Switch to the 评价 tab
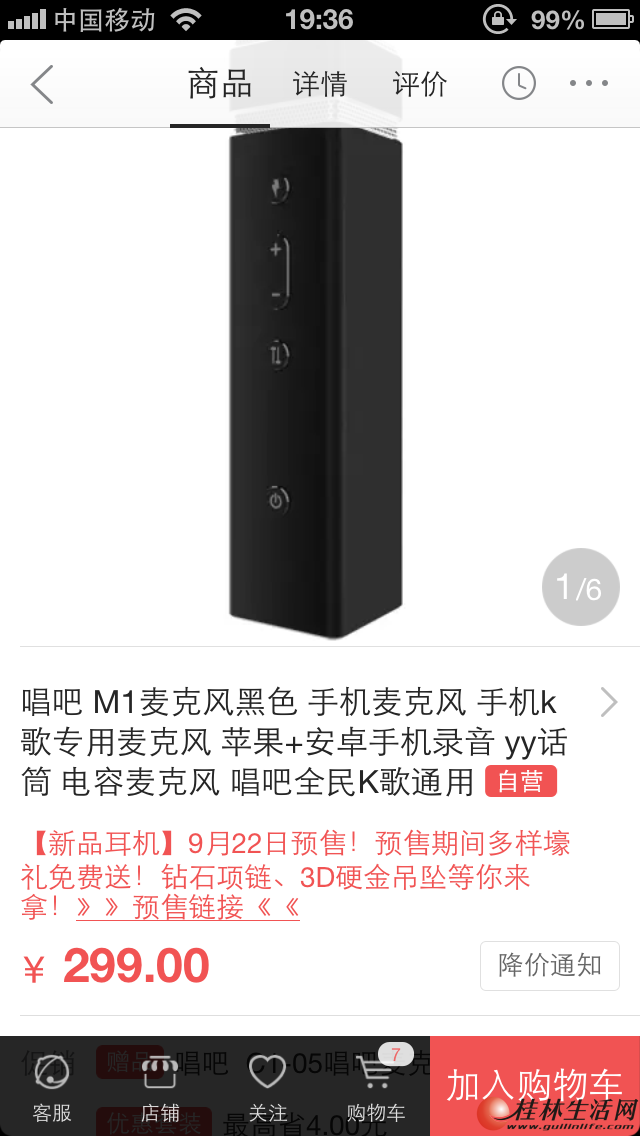The width and height of the screenshot is (640, 1136). pos(419,85)
